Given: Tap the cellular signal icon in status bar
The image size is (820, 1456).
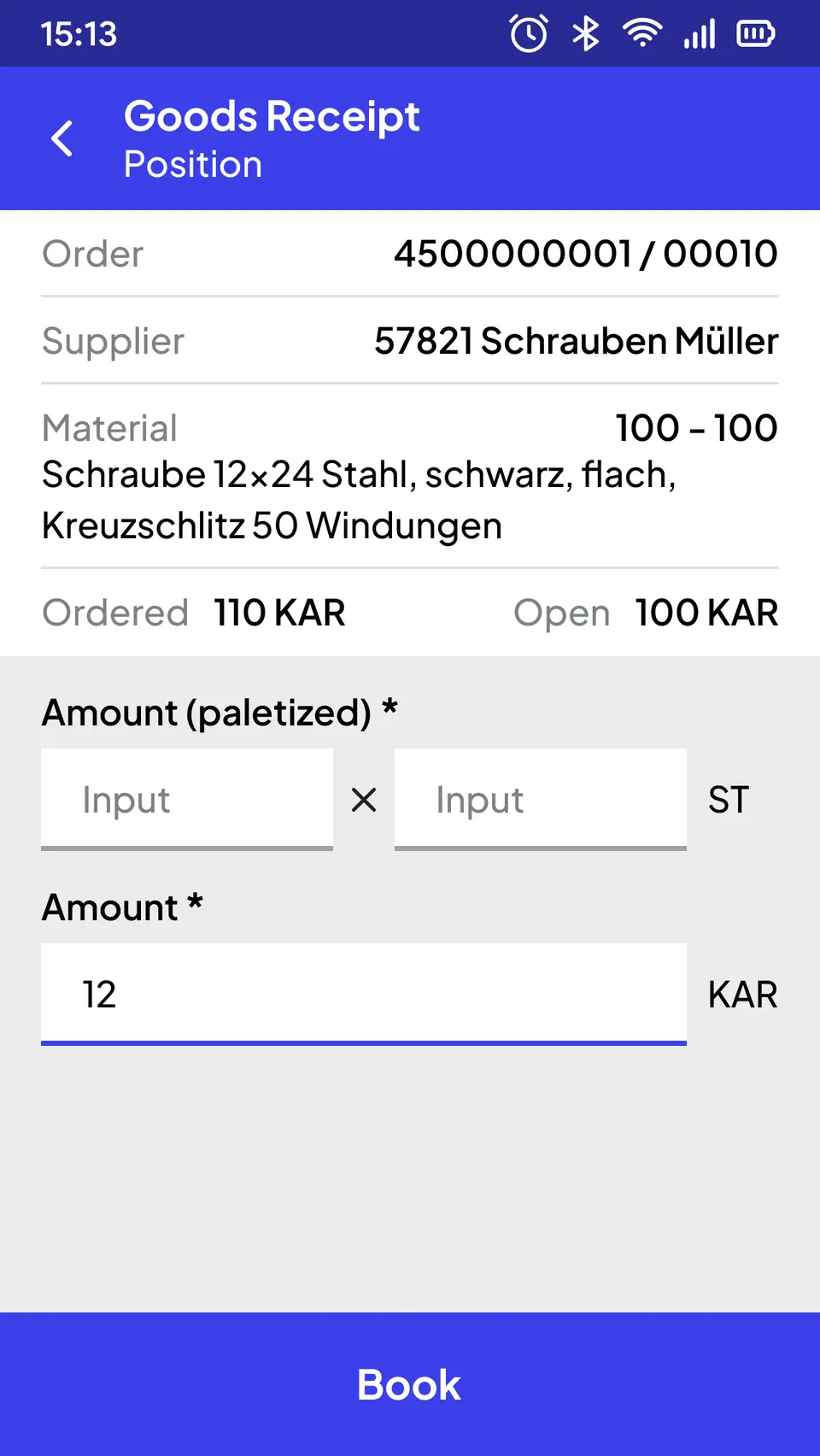Looking at the screenshot, I should tap(700, 32).
